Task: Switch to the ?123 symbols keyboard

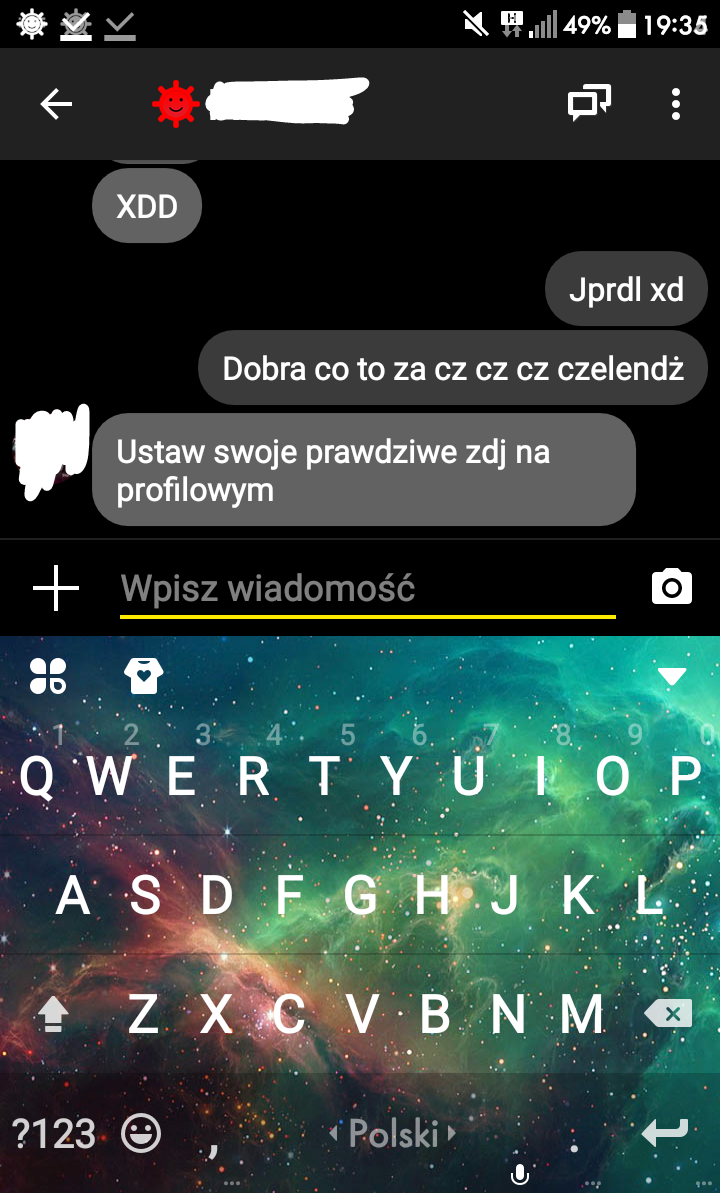Action: (x=54, y=1133)
